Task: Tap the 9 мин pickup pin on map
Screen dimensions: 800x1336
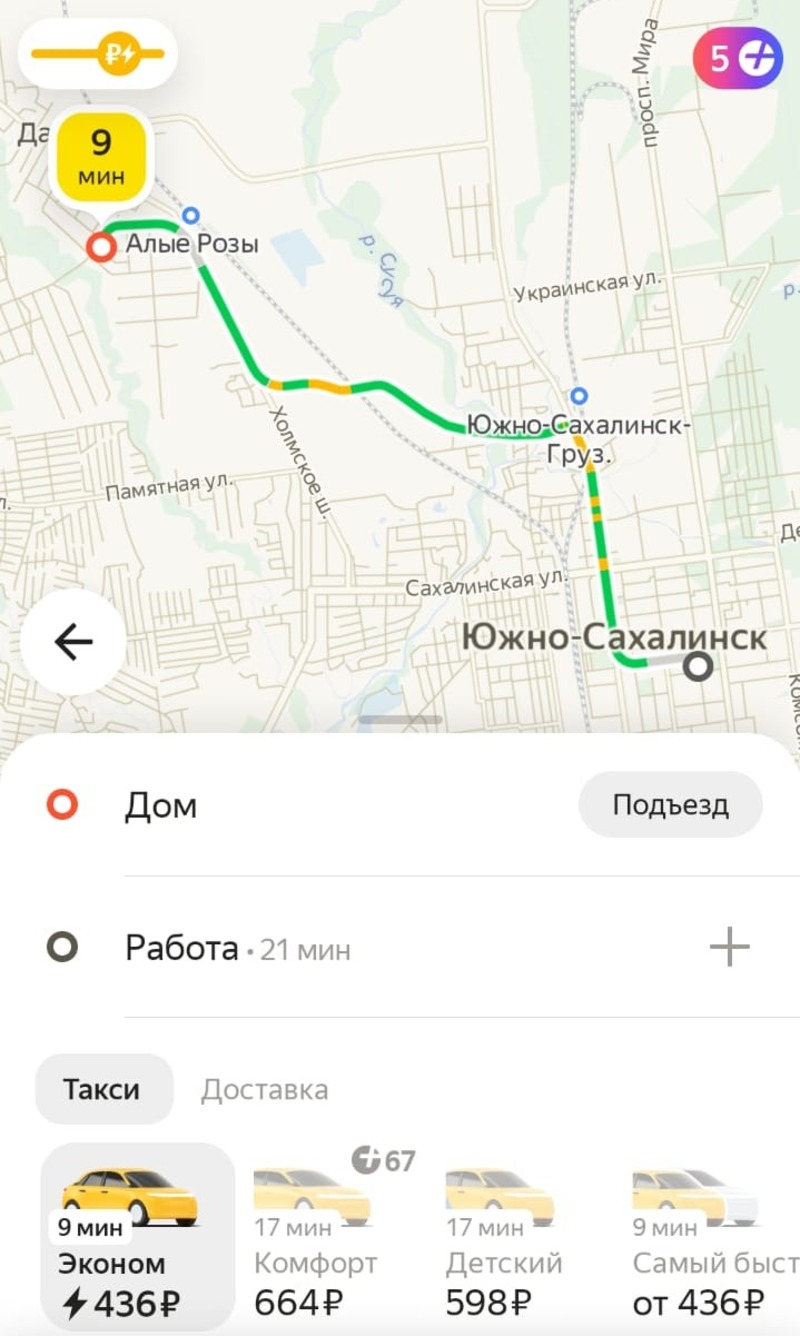Action: pyautogui.click(x=101, y=156)
